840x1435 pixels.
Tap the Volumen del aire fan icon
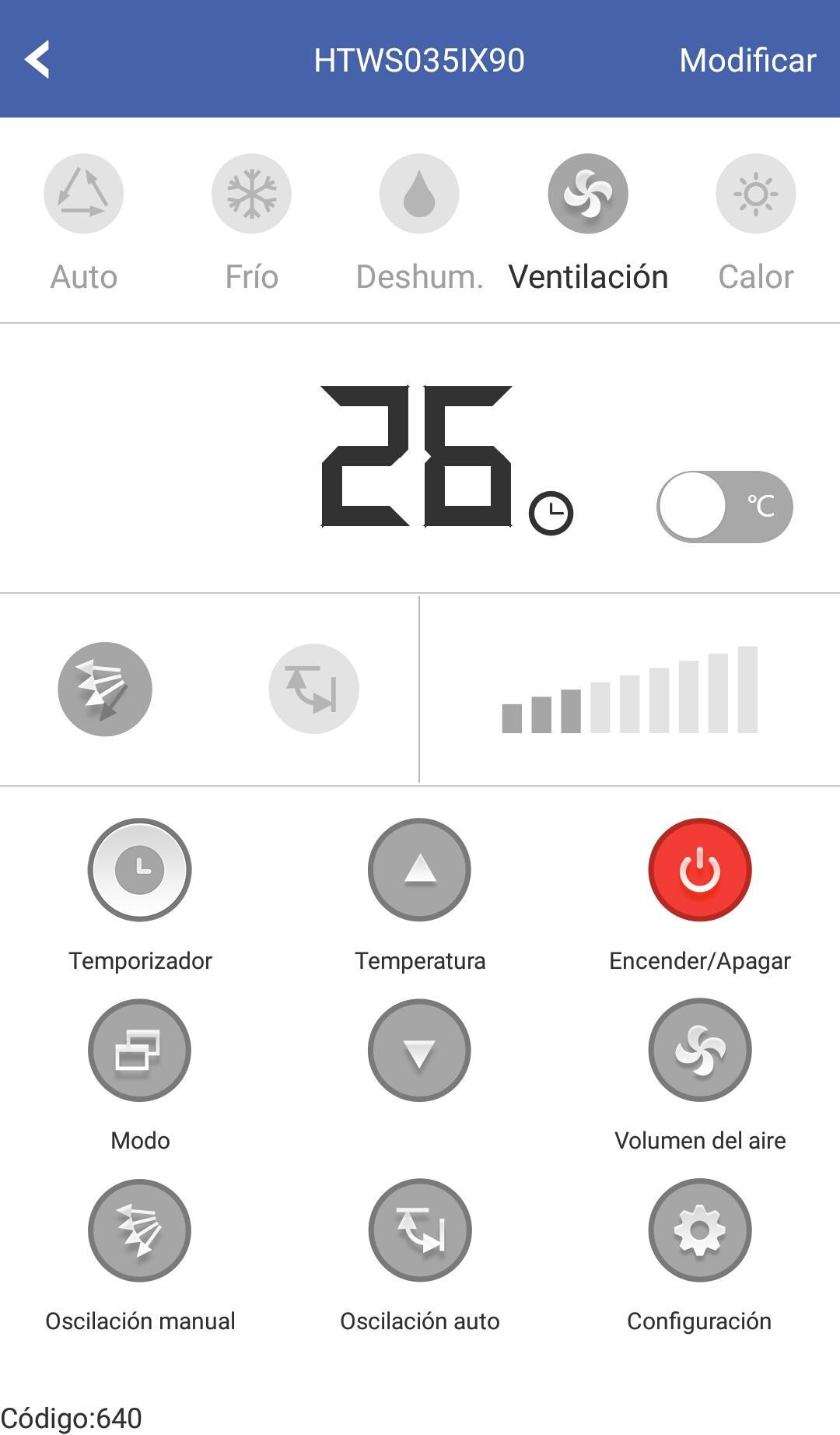tap(699, 1050)
